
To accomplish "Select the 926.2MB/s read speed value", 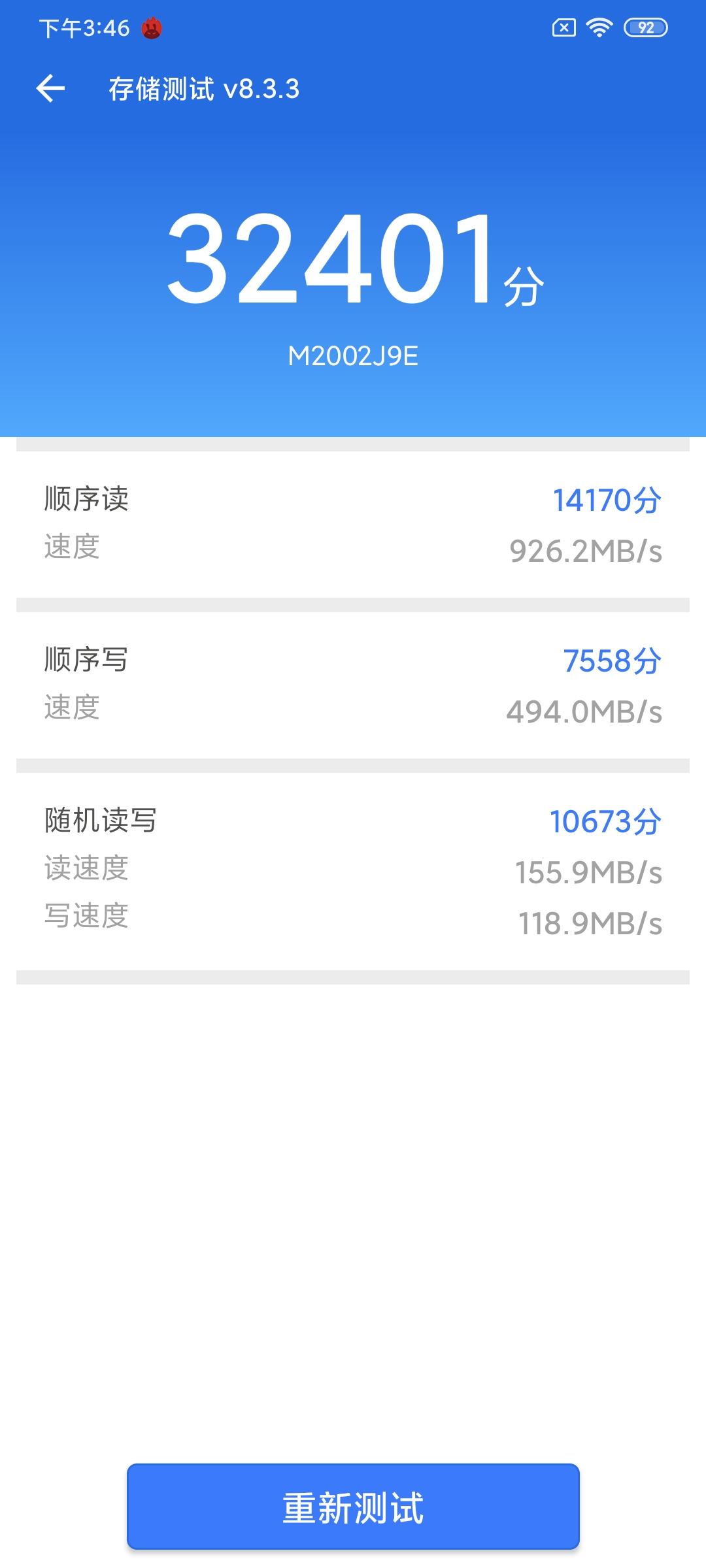I will 586,550.
